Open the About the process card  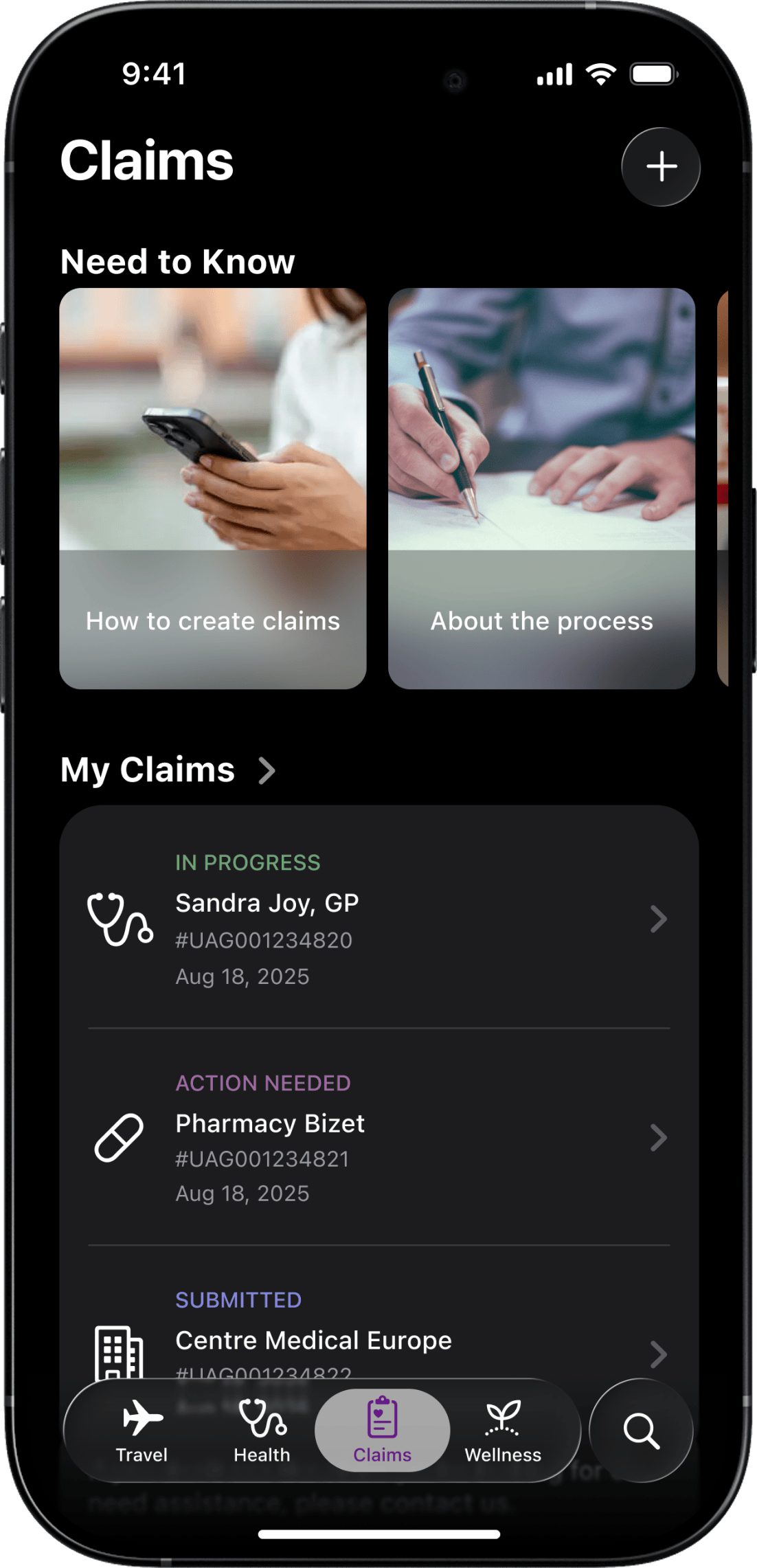coord(541,488)
